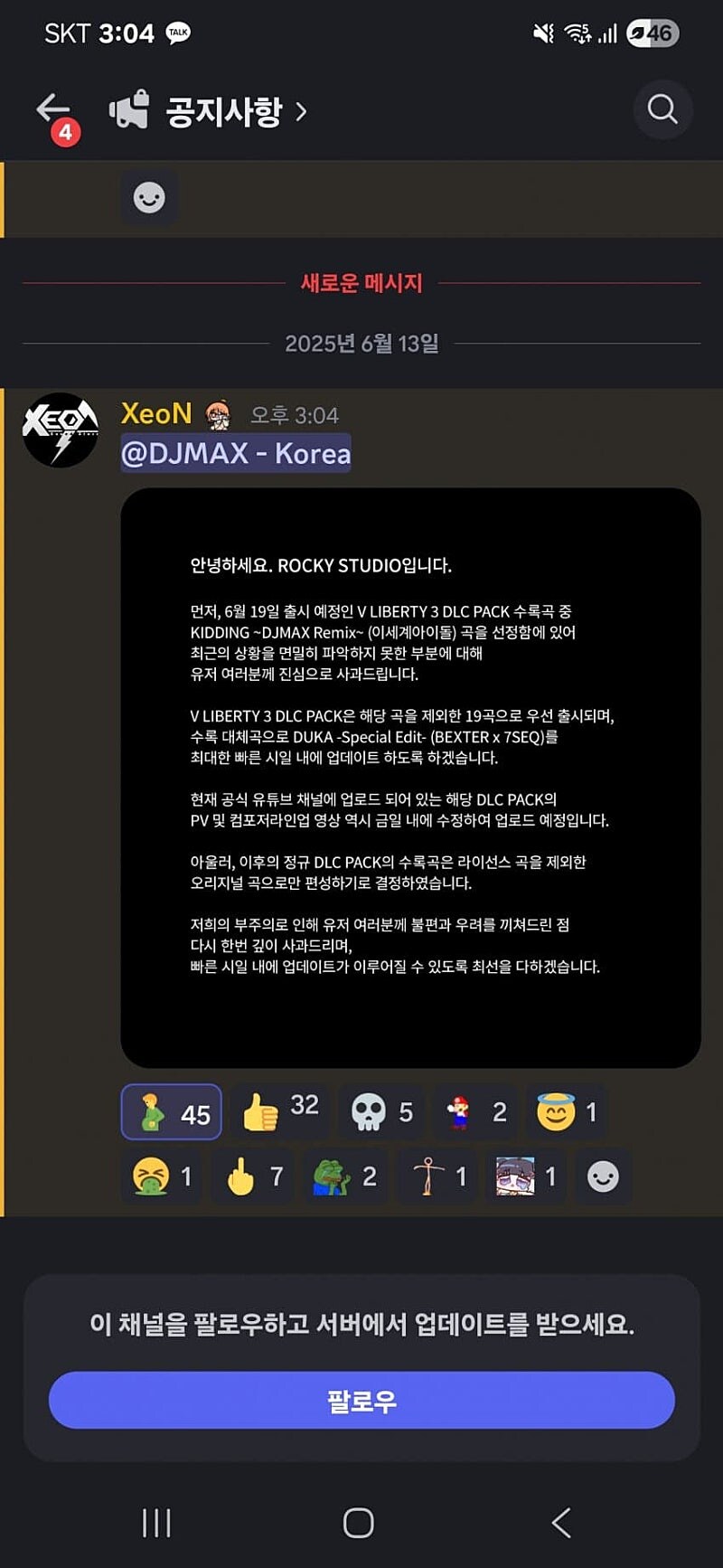
Task: React with the stick figure emoji
Action: click(x=437, y=1176)
